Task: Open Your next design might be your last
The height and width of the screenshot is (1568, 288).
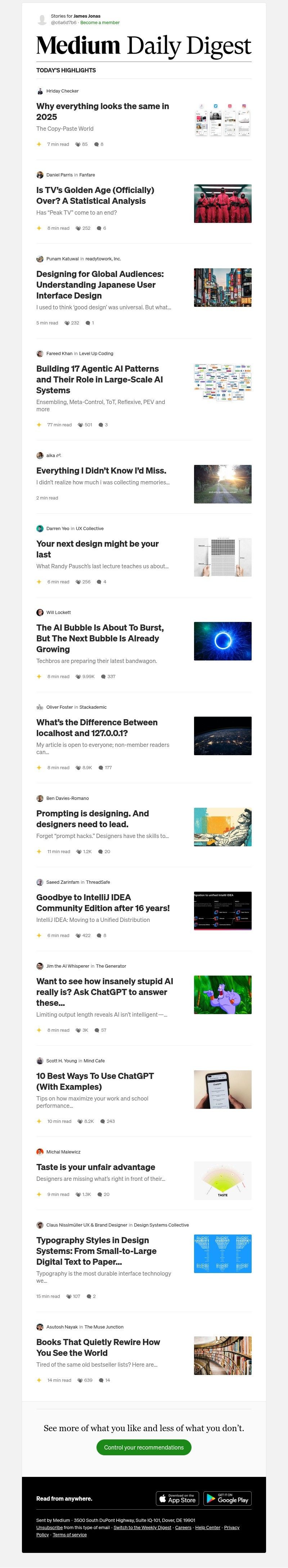Action: 98,549
